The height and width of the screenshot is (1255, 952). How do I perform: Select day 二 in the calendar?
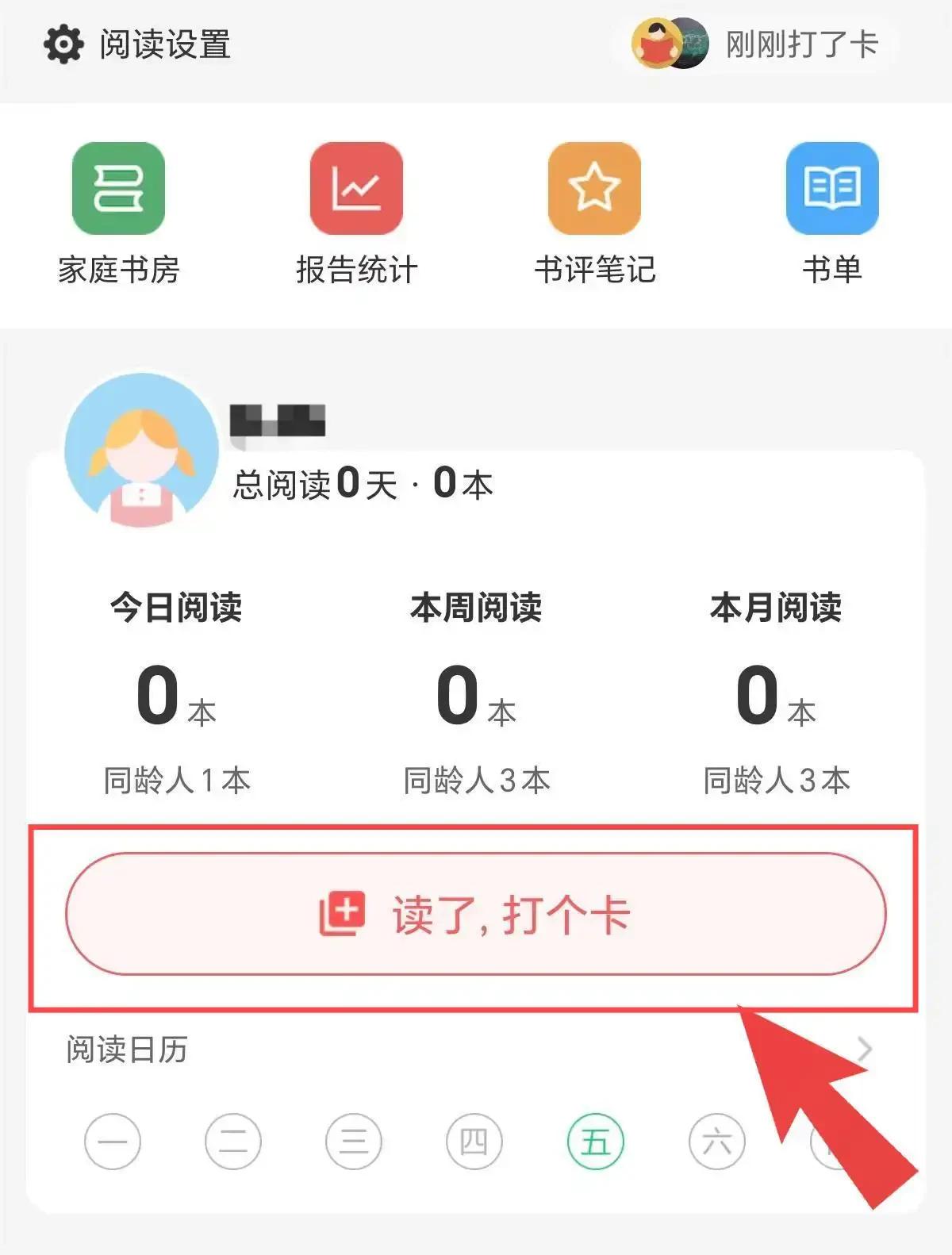coord(233,1142)
